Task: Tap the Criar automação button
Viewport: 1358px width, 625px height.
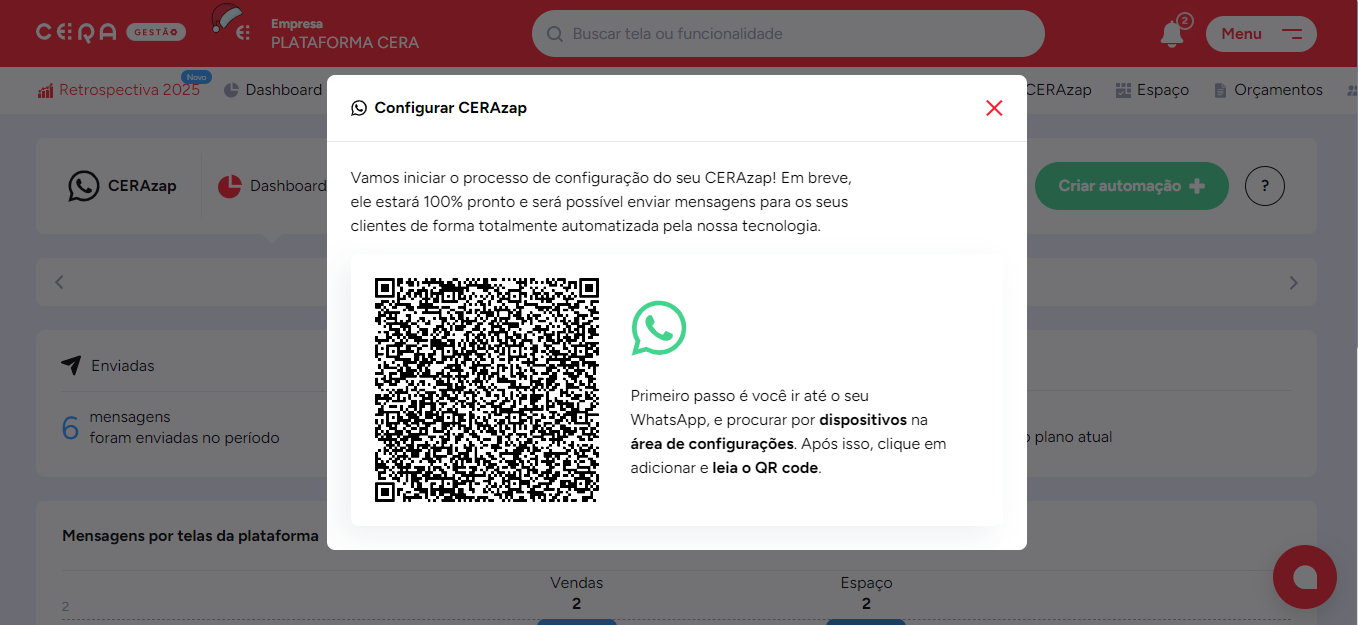Action: click(1130, 186)
